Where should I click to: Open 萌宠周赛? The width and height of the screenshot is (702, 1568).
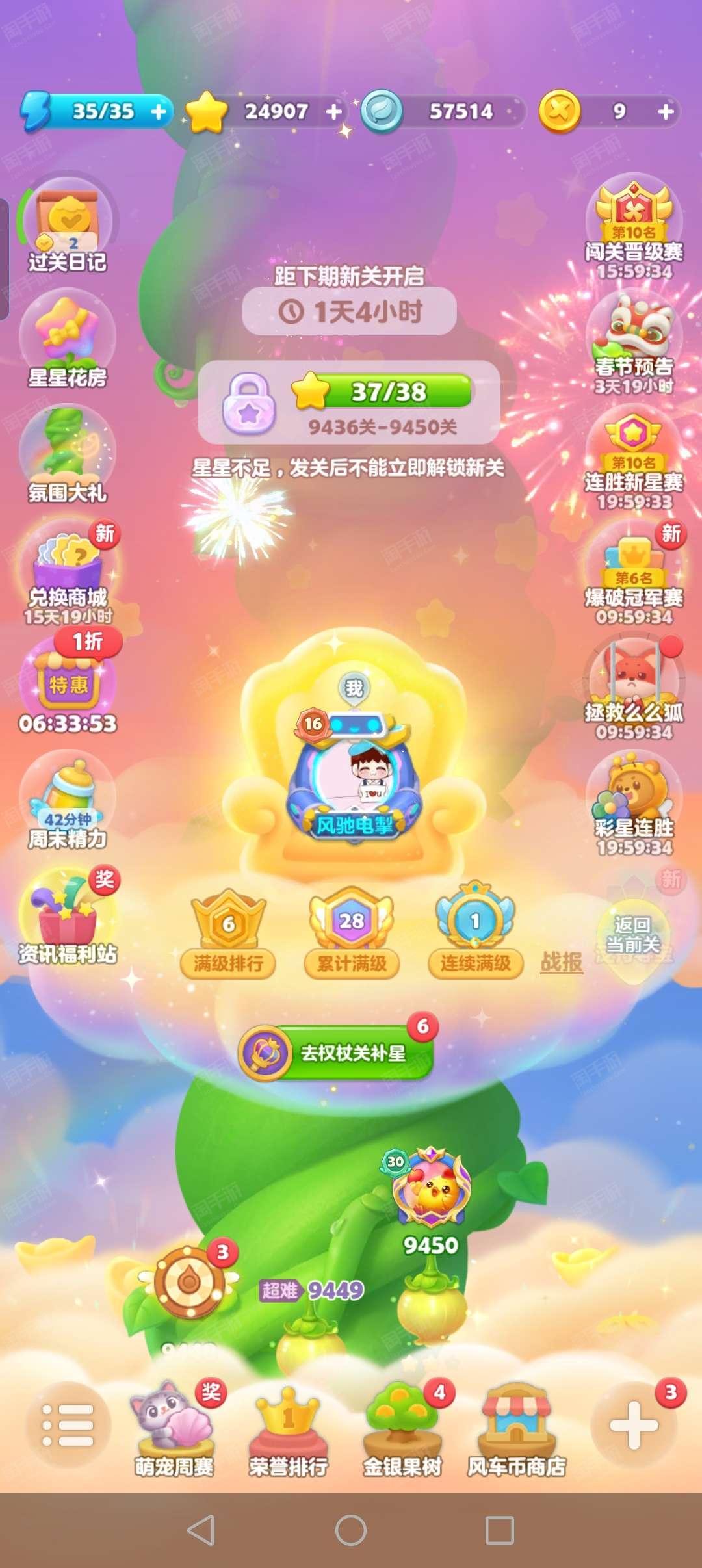(174, 1430)
